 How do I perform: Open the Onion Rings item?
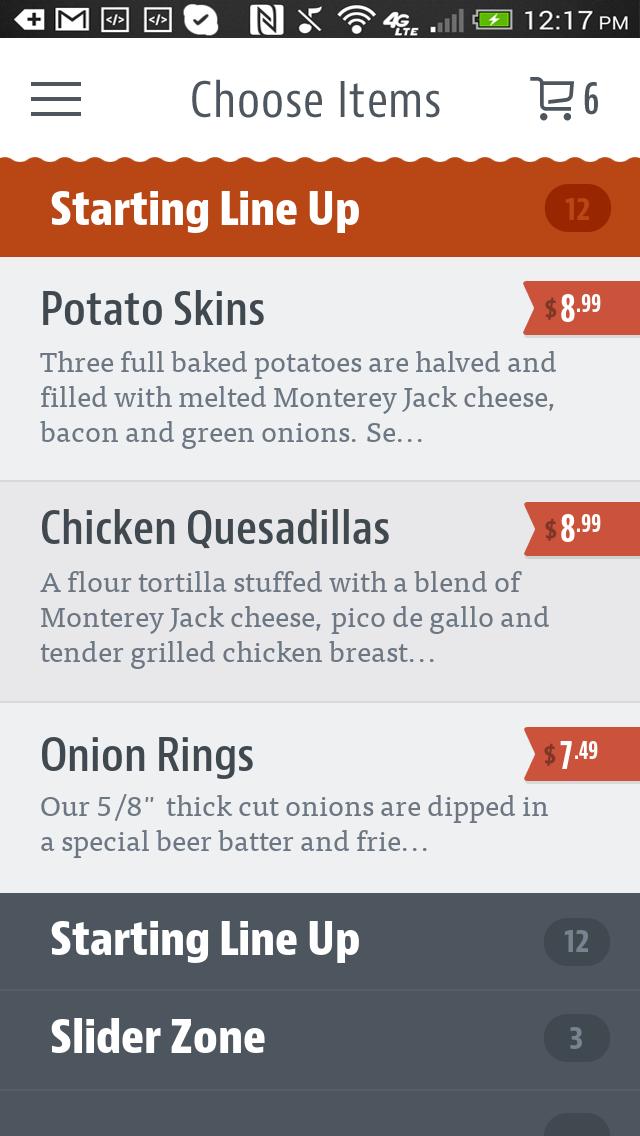pos(280,797)
